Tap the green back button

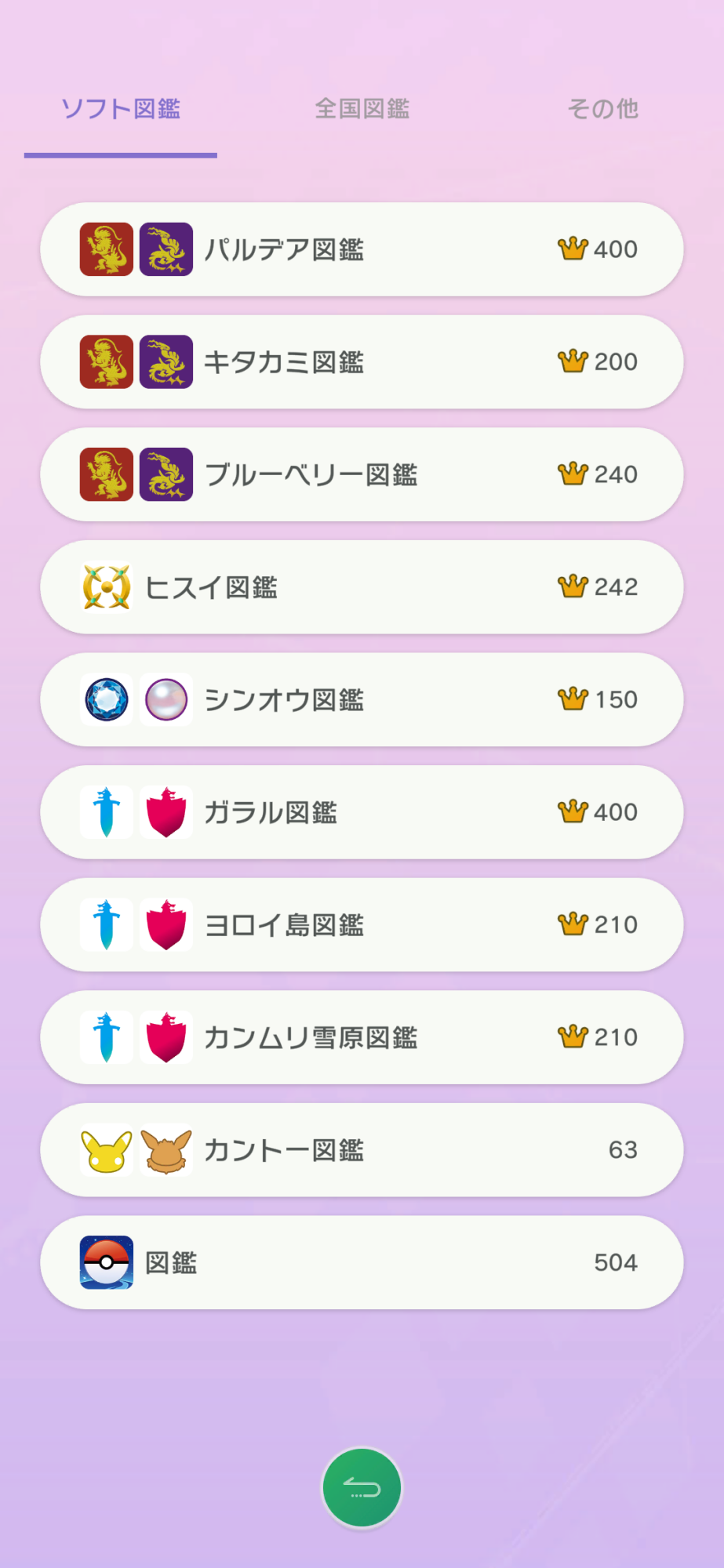tap(362, 1487)
